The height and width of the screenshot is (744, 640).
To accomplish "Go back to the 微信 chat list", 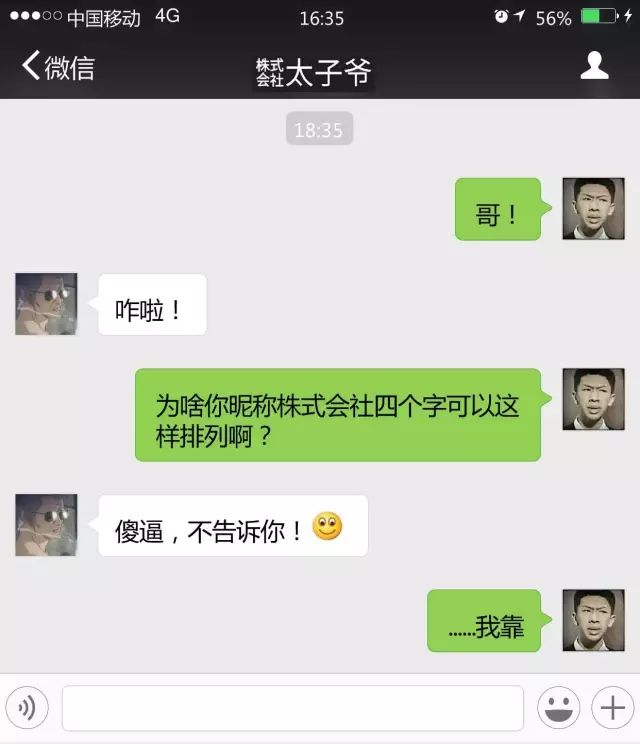I will [58, 67].
